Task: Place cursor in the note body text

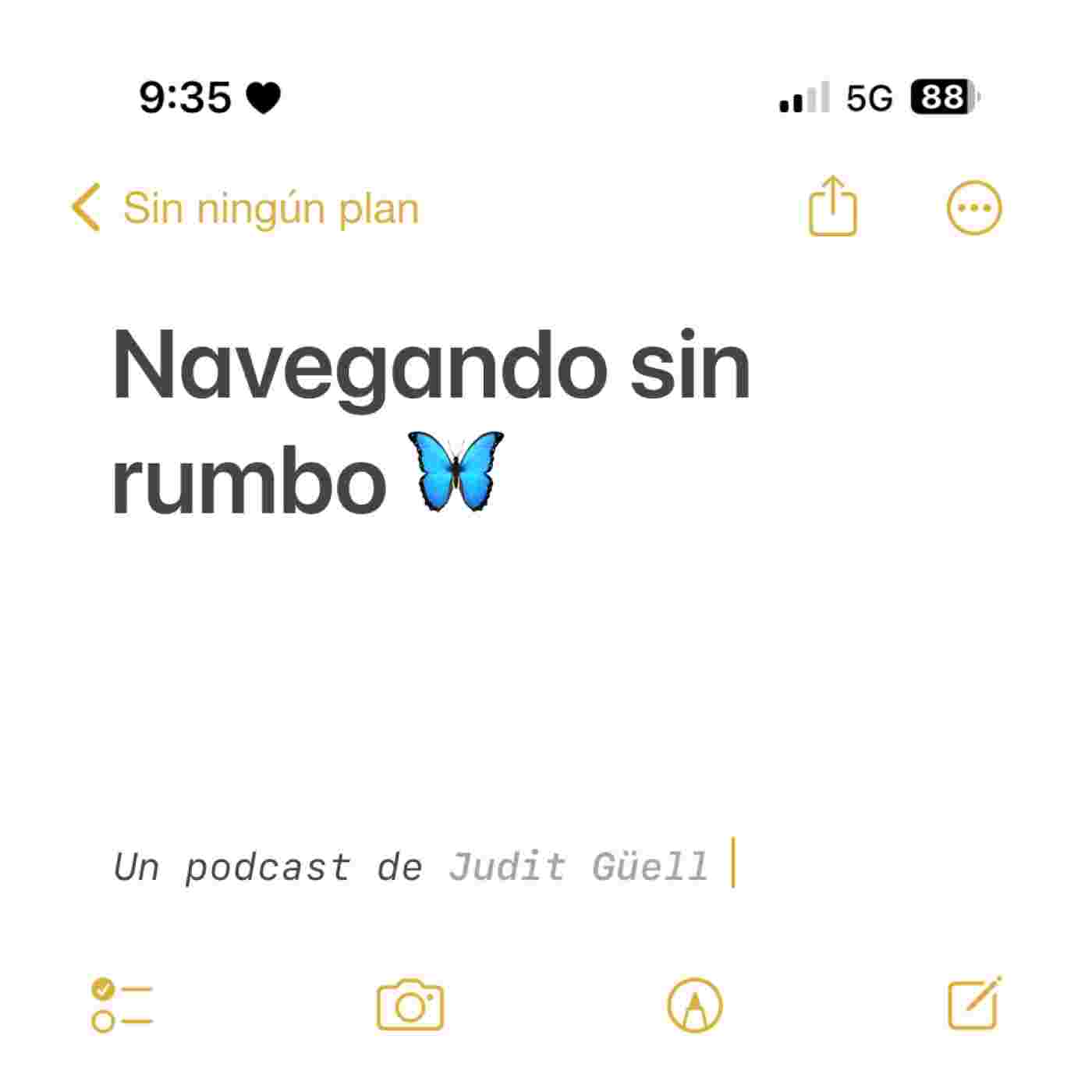Action: coord(410,867)
